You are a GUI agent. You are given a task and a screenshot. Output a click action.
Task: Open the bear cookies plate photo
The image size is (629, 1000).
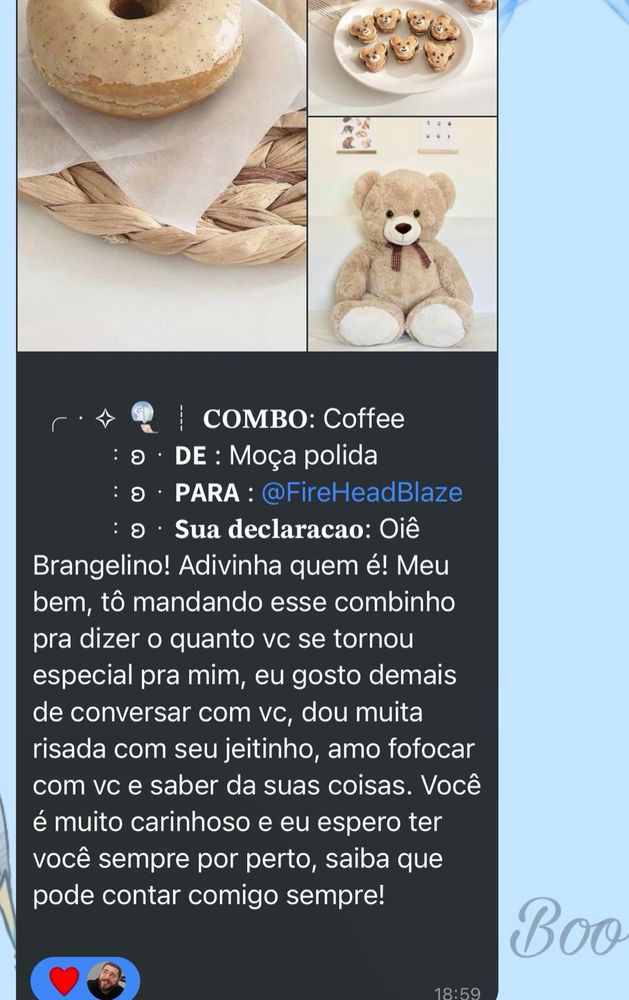[x=402, y=55]
